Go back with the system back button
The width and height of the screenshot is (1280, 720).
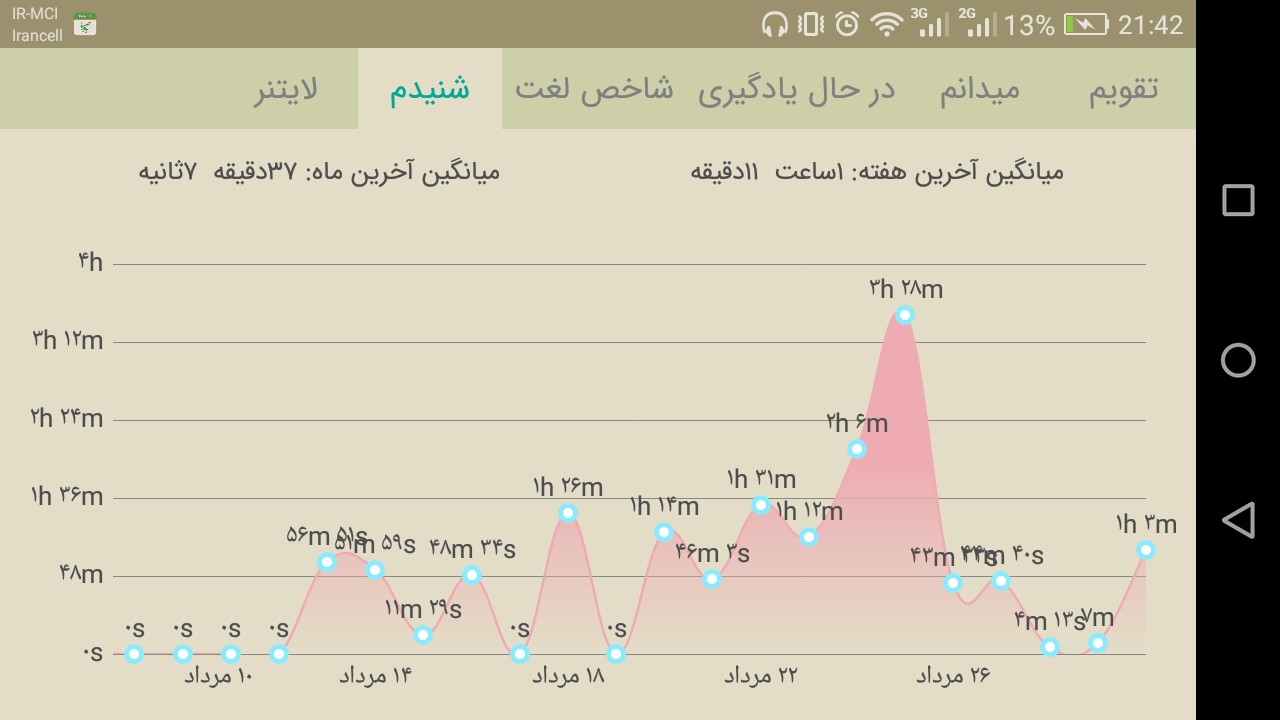click(1238, 520)
